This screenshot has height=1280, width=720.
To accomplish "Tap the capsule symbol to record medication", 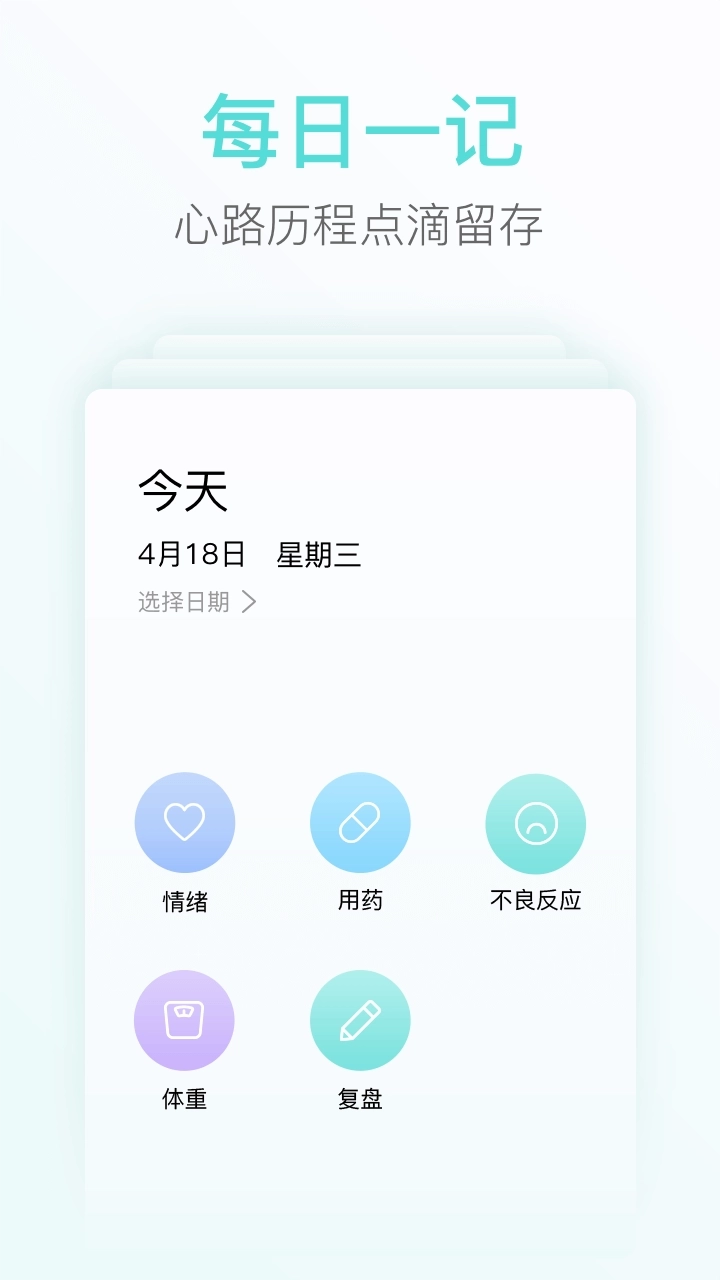I will point(361,822).
